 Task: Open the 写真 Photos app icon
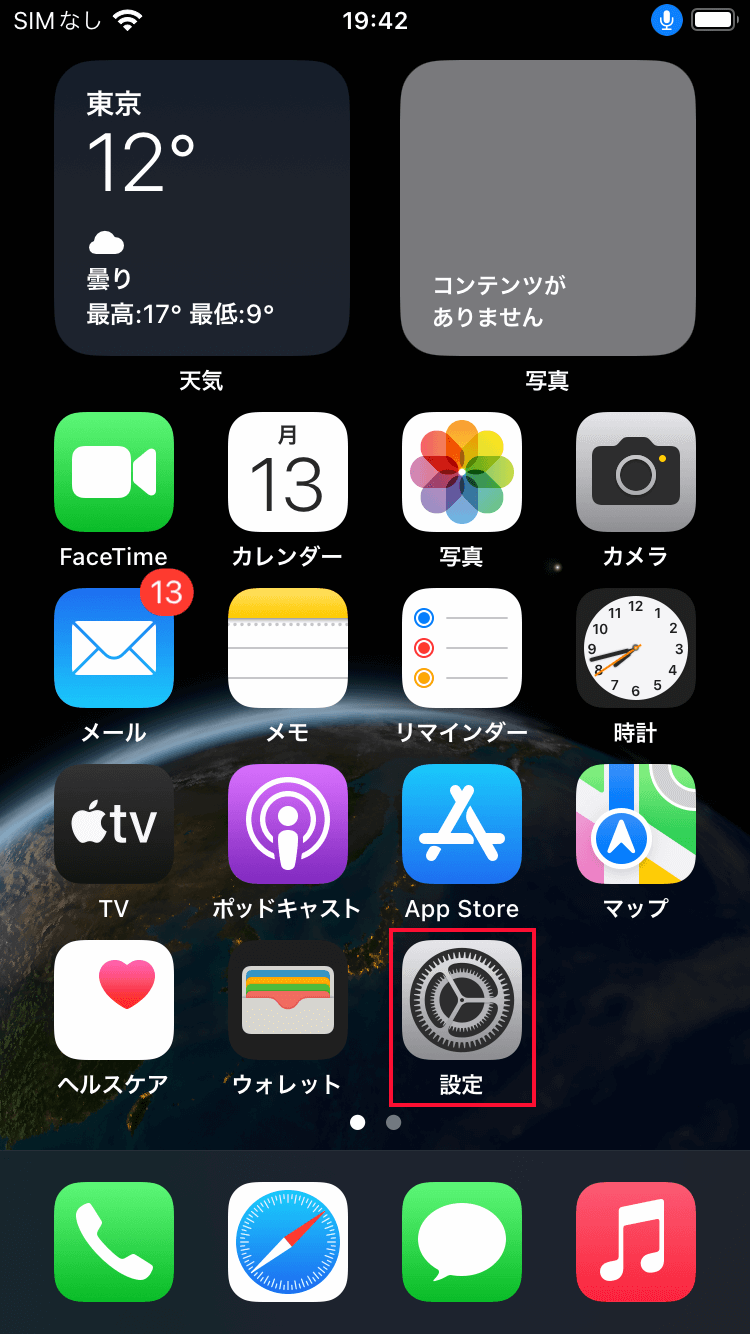[462, 472]
